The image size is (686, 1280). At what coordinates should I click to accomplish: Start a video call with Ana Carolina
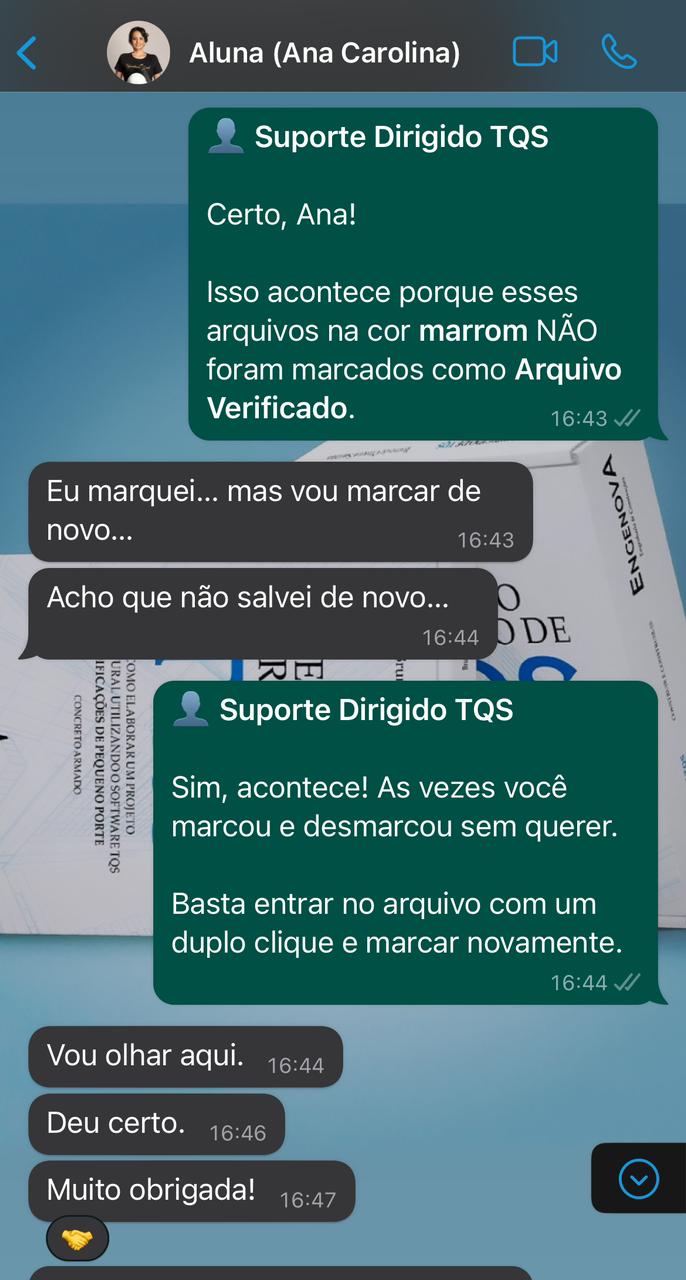(x=535, y=52)
